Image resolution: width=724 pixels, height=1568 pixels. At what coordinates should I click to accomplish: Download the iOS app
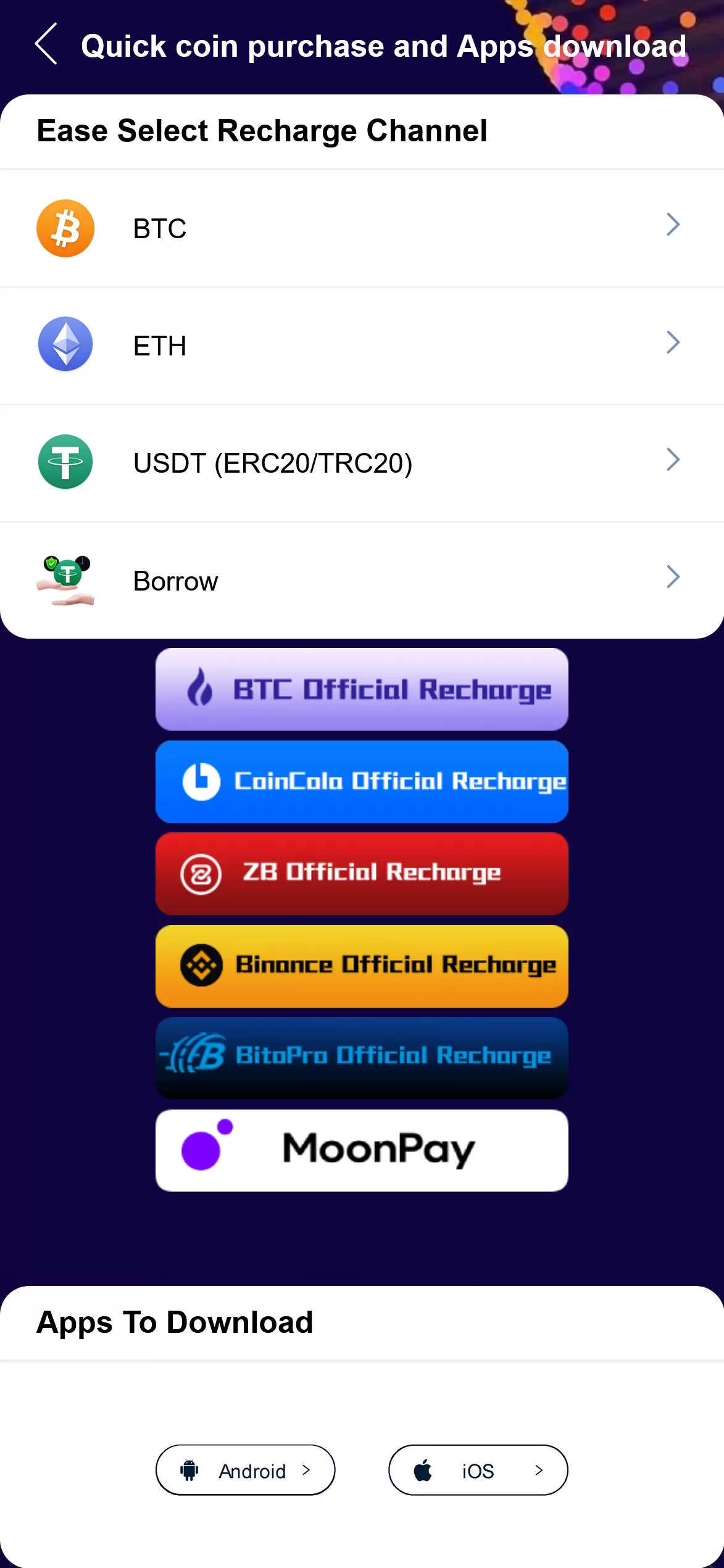click(x=478, y=1471)
